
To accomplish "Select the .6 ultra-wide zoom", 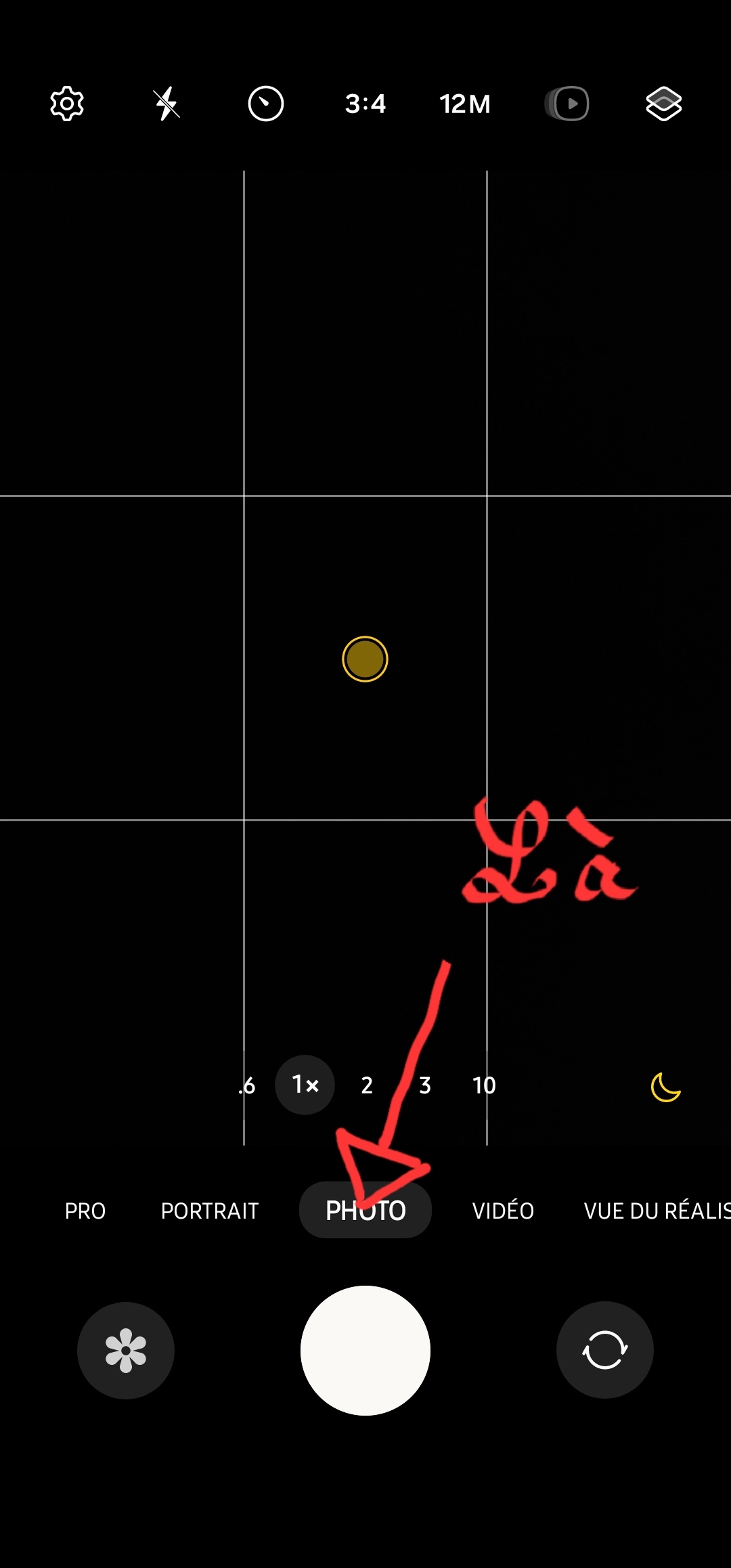I will 248,1085.
